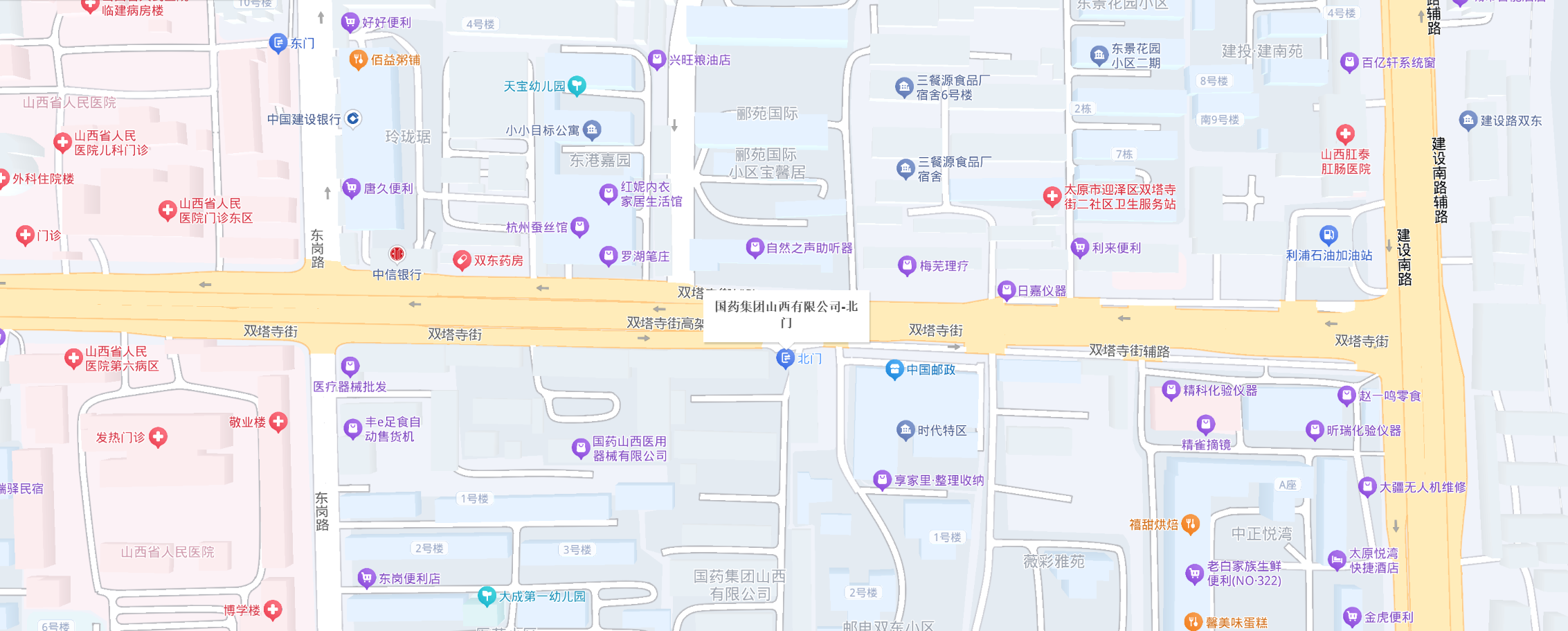Tap the 建设路双东 bus stop marker
Viewport: 1568px width, 631px height.
point(1468,121)
